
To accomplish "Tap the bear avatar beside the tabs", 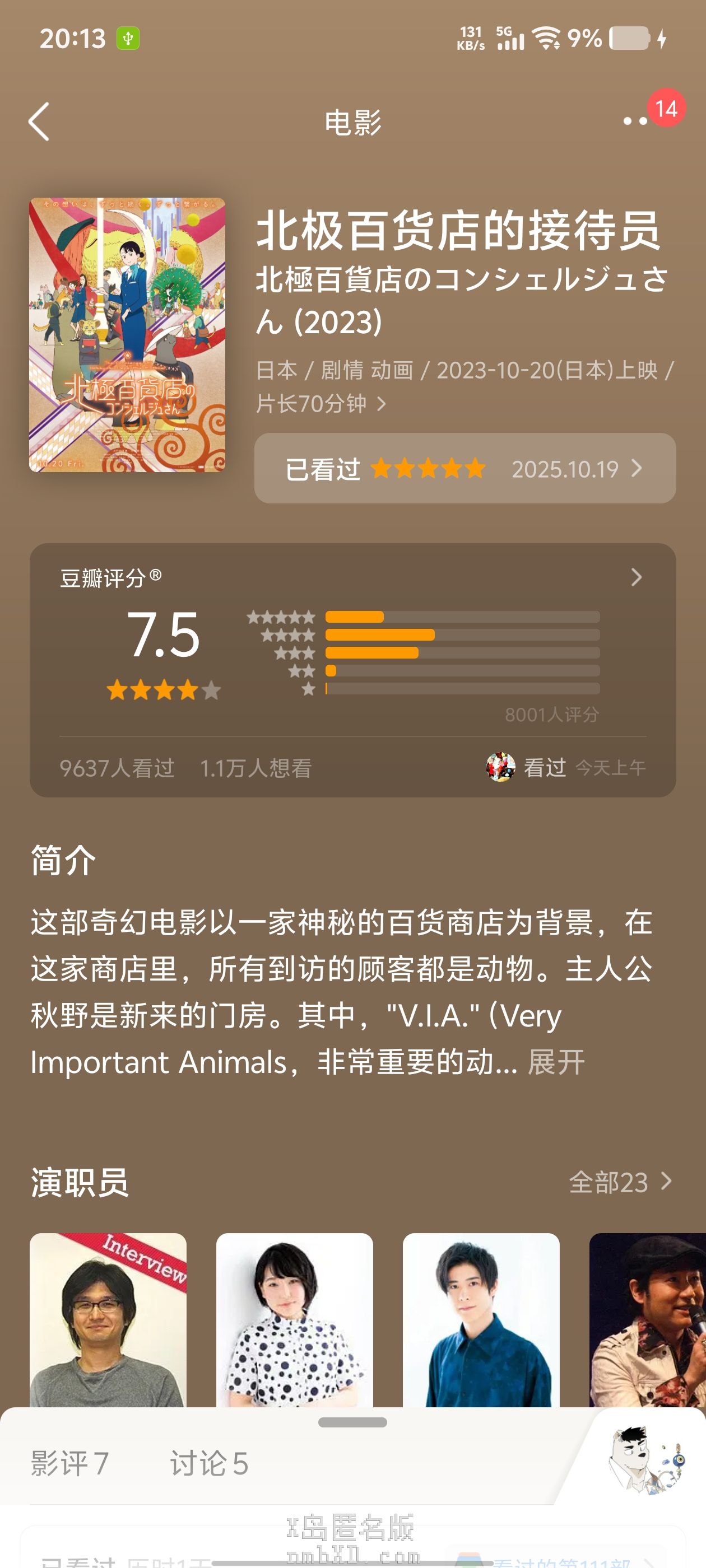I will [x=644, y=1460].
